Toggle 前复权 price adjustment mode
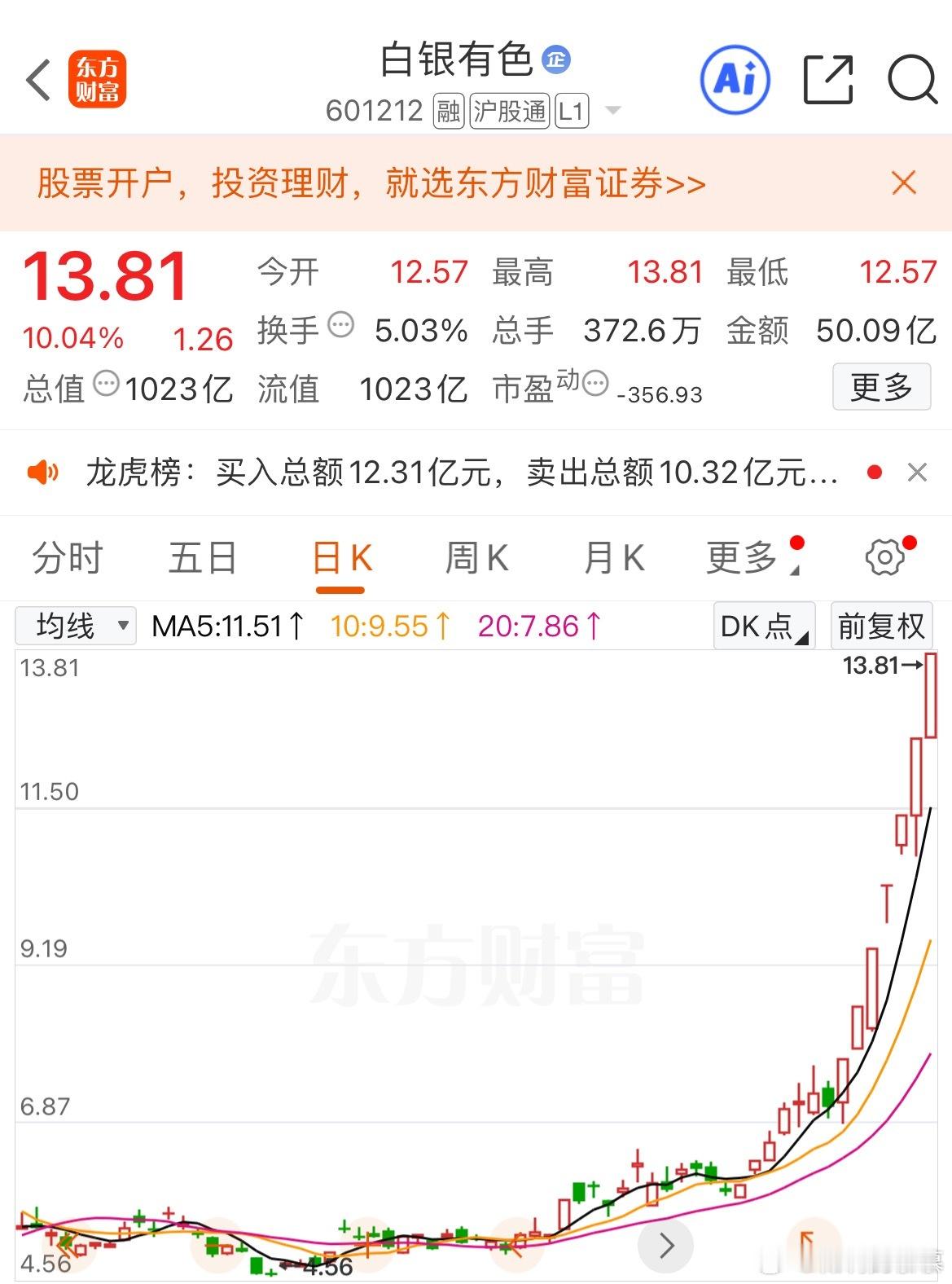 pos(881,626)
